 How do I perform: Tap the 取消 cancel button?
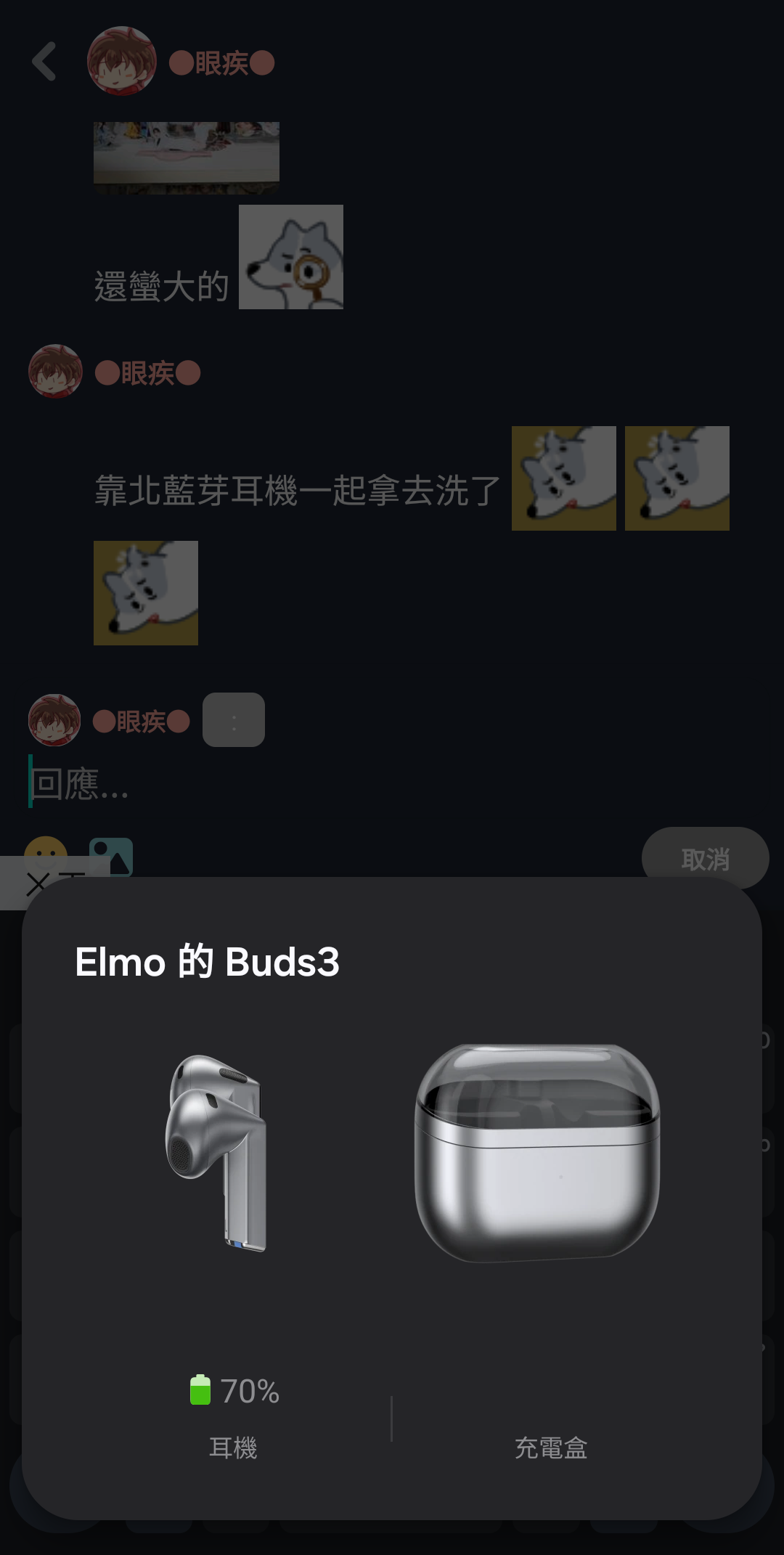coord(704,858)
